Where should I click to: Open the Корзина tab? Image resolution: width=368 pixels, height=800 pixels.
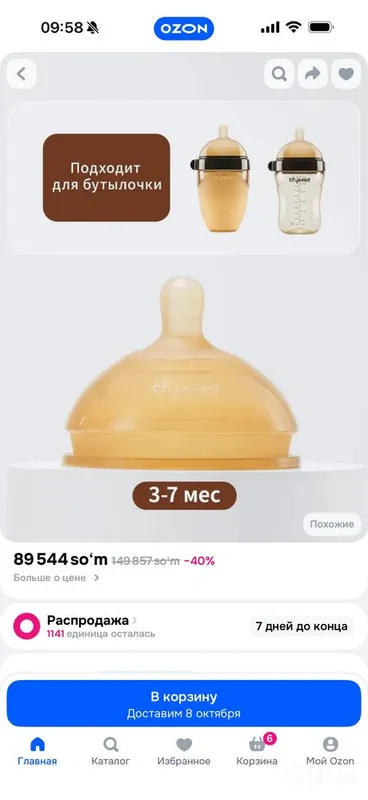point(257,752)
